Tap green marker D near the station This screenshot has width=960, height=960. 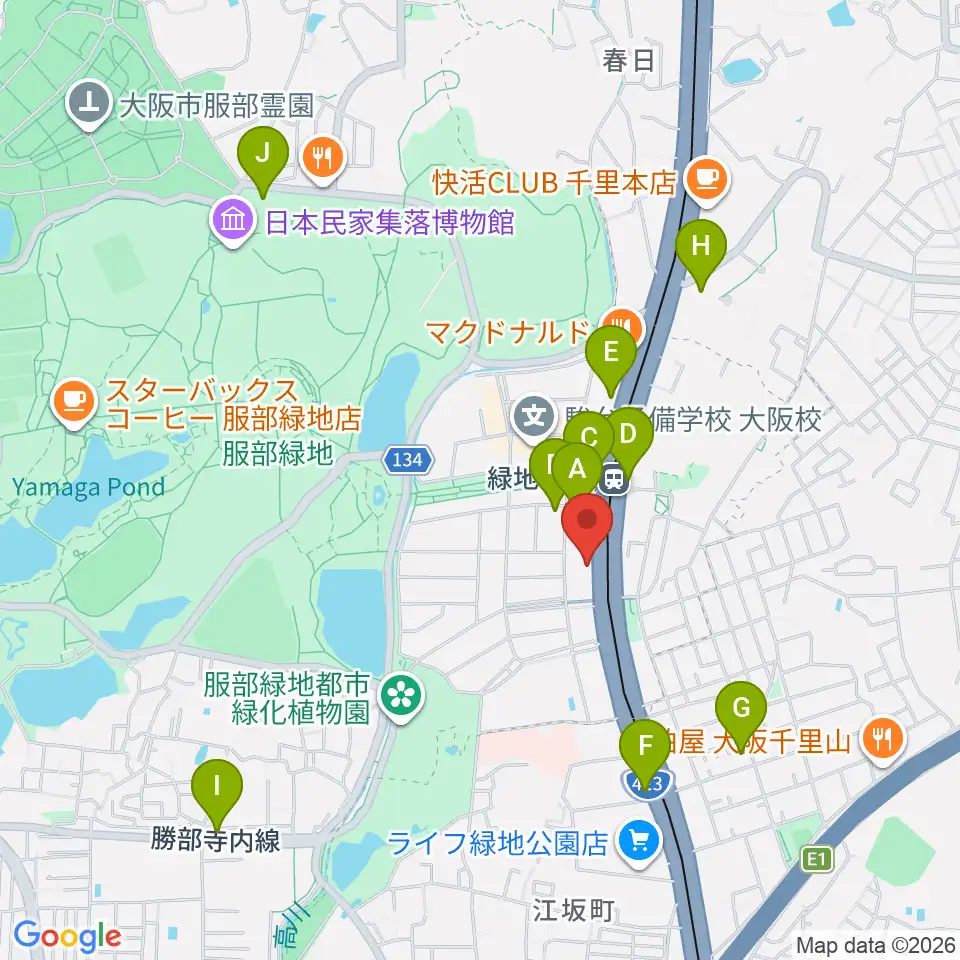tap(628, 440)
